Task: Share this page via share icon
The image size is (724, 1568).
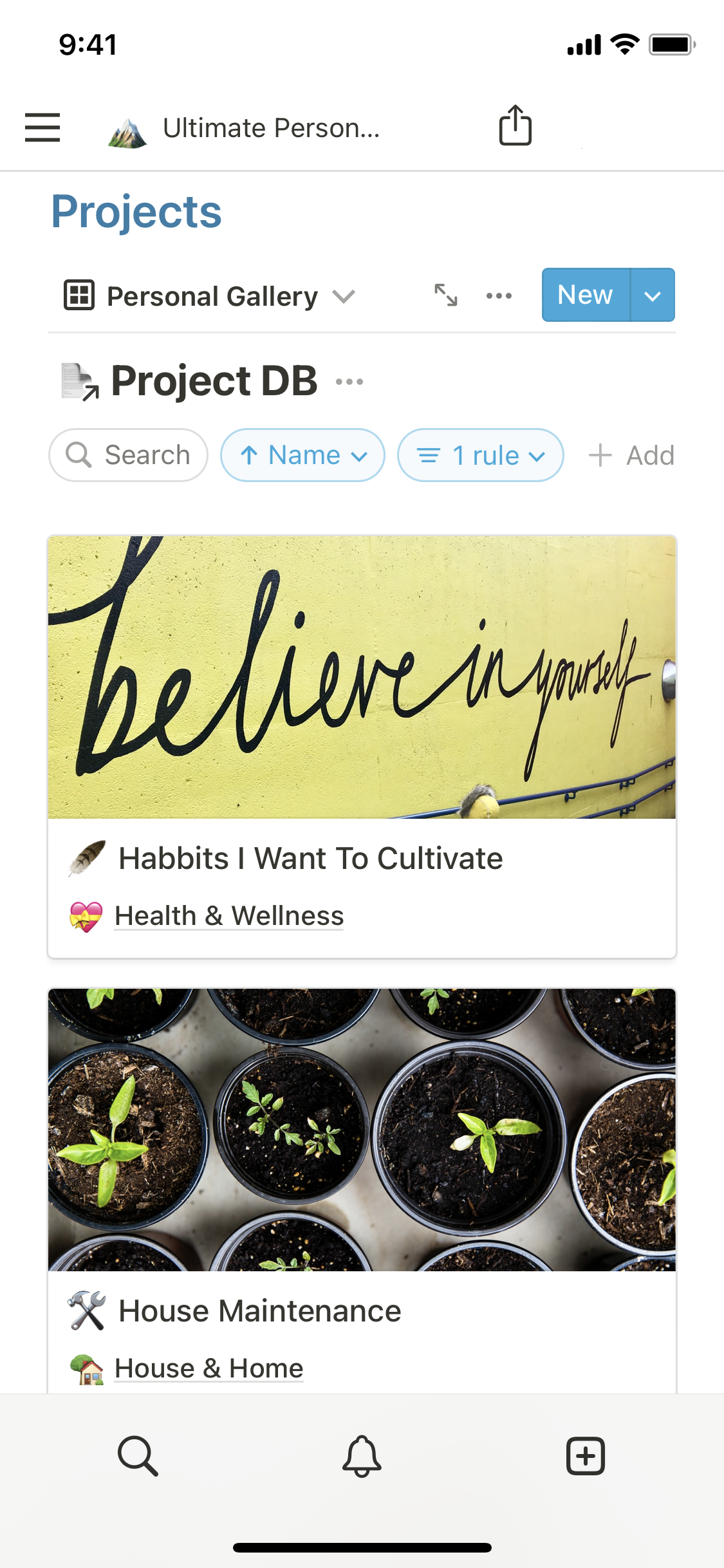Action: 515,126
